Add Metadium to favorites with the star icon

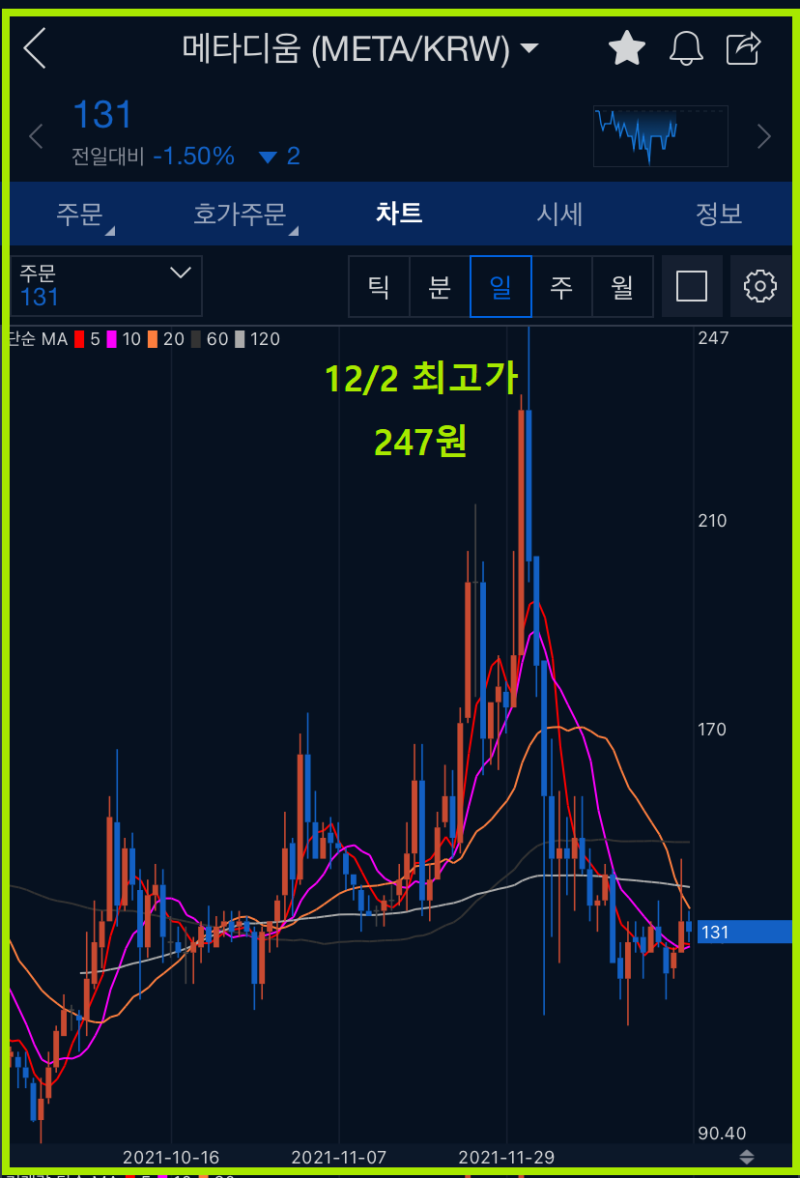click(627, 47)
